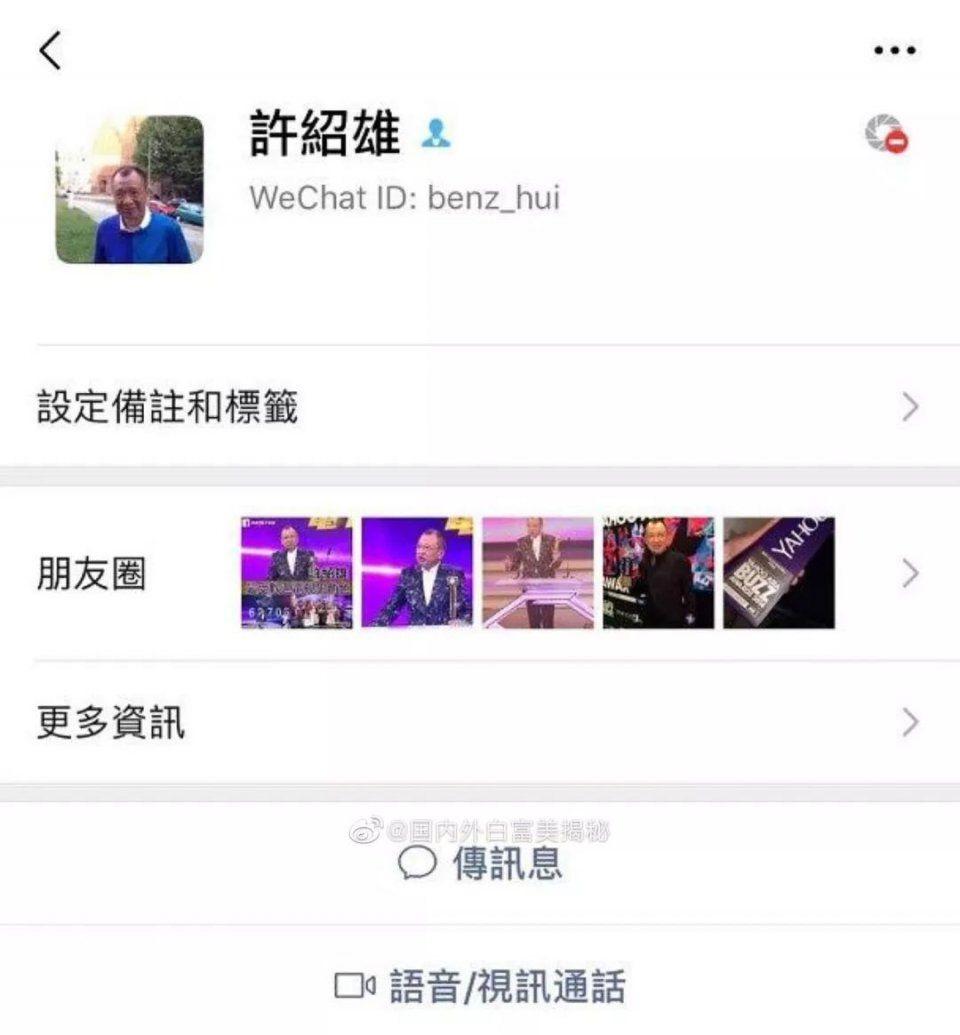Open the first stage performance Moments photo

coord(295,570)
